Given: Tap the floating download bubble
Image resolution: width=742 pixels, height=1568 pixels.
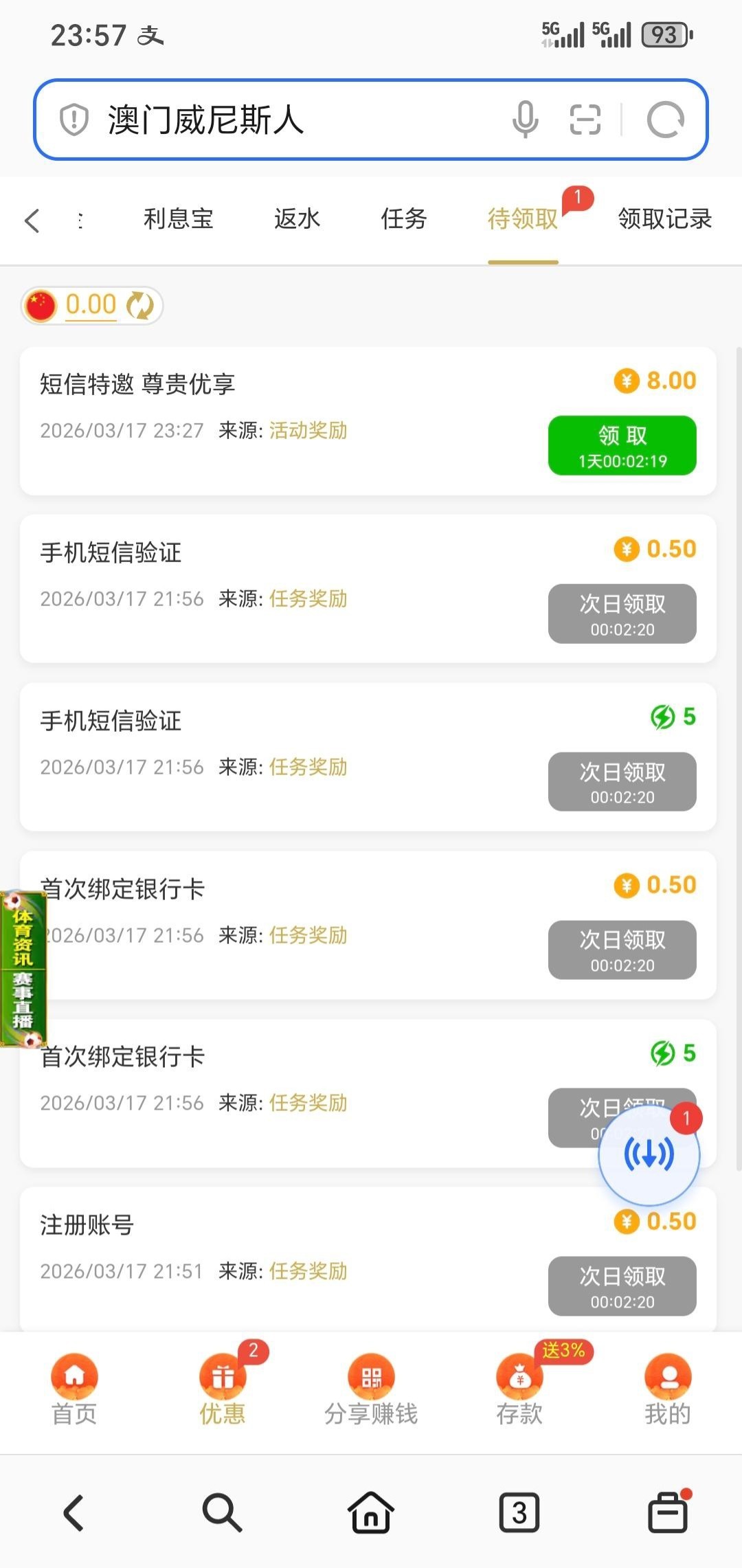Looking at the screenshot, I should tap(649, 1154).
